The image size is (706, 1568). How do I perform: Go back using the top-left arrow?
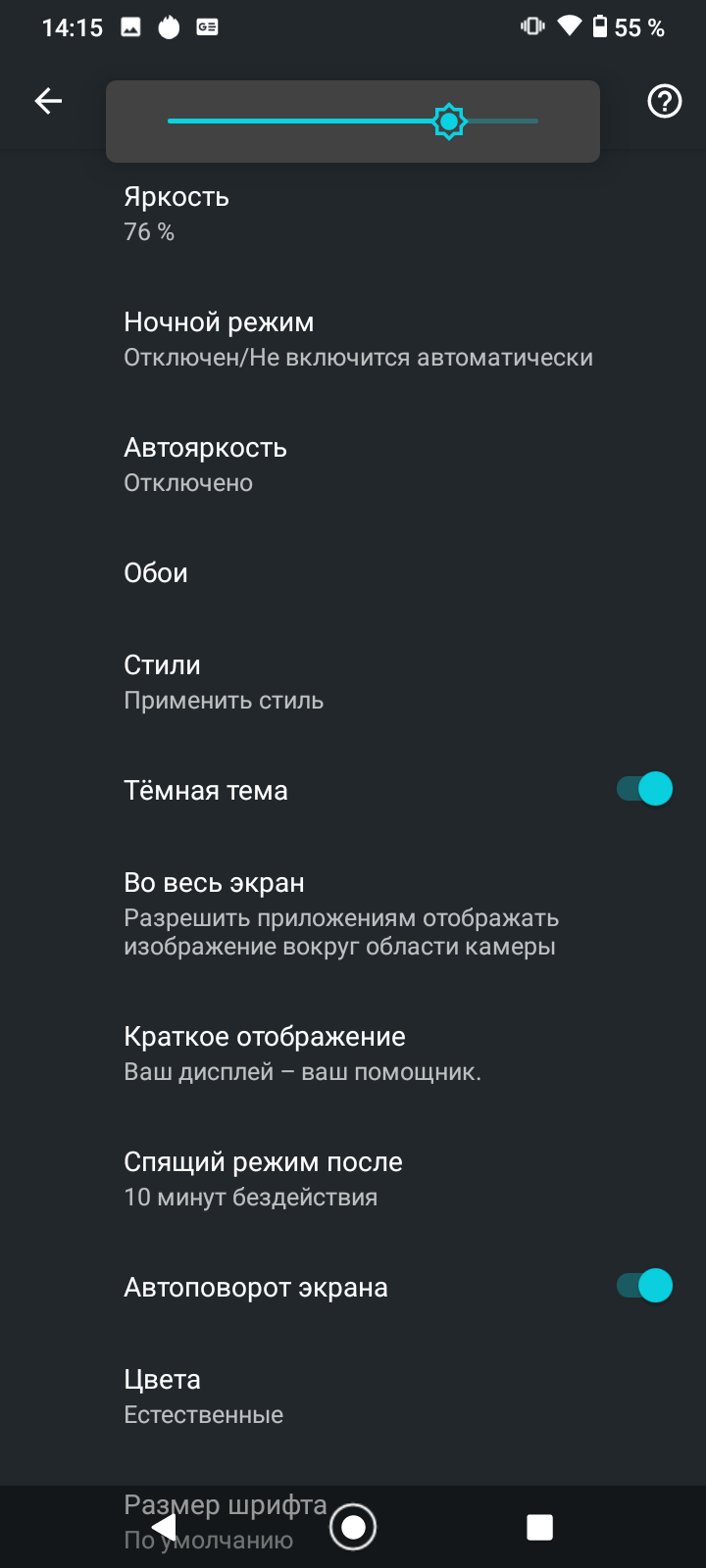(48, 101)
